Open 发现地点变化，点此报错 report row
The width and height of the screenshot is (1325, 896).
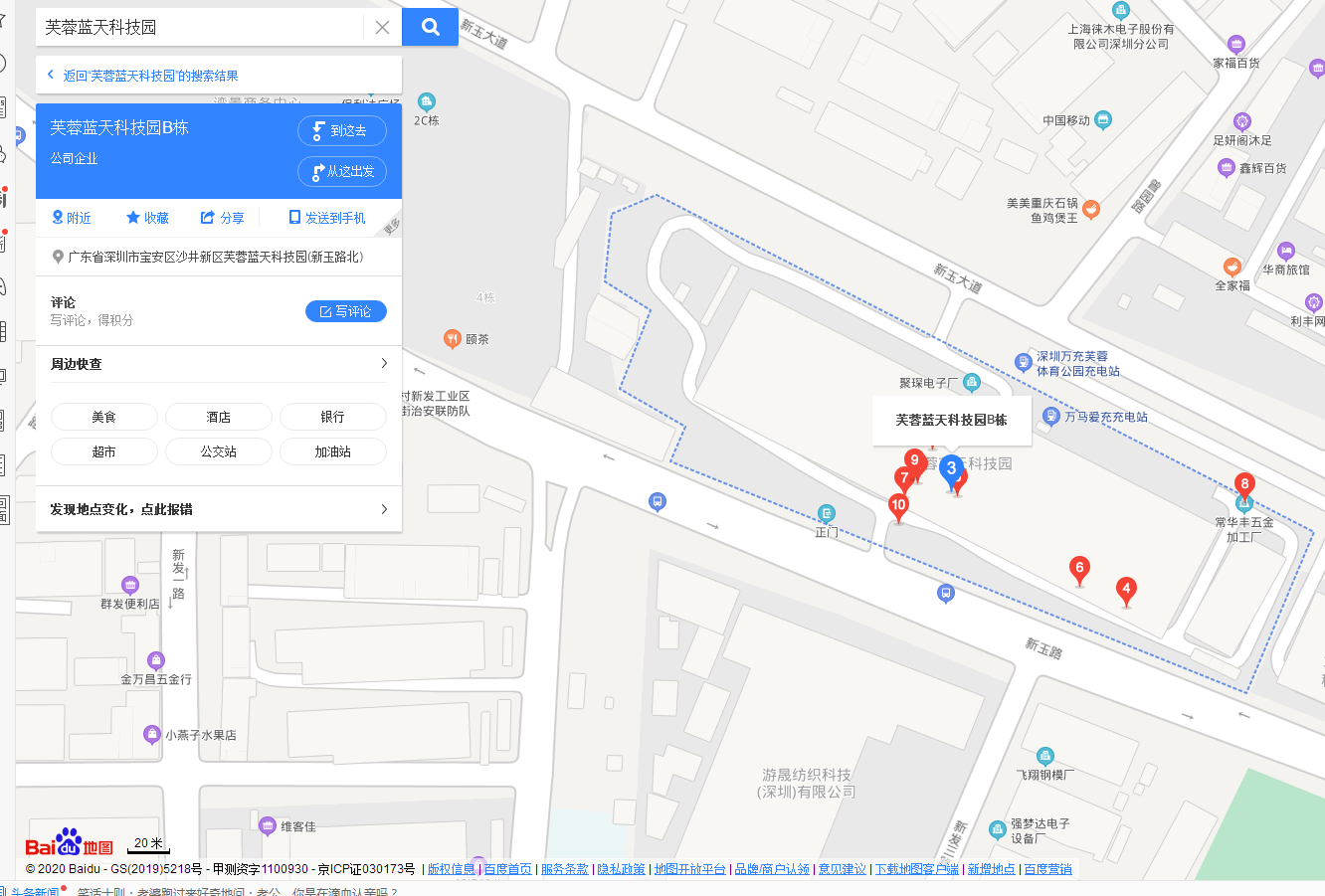click(x=219, y=509)
